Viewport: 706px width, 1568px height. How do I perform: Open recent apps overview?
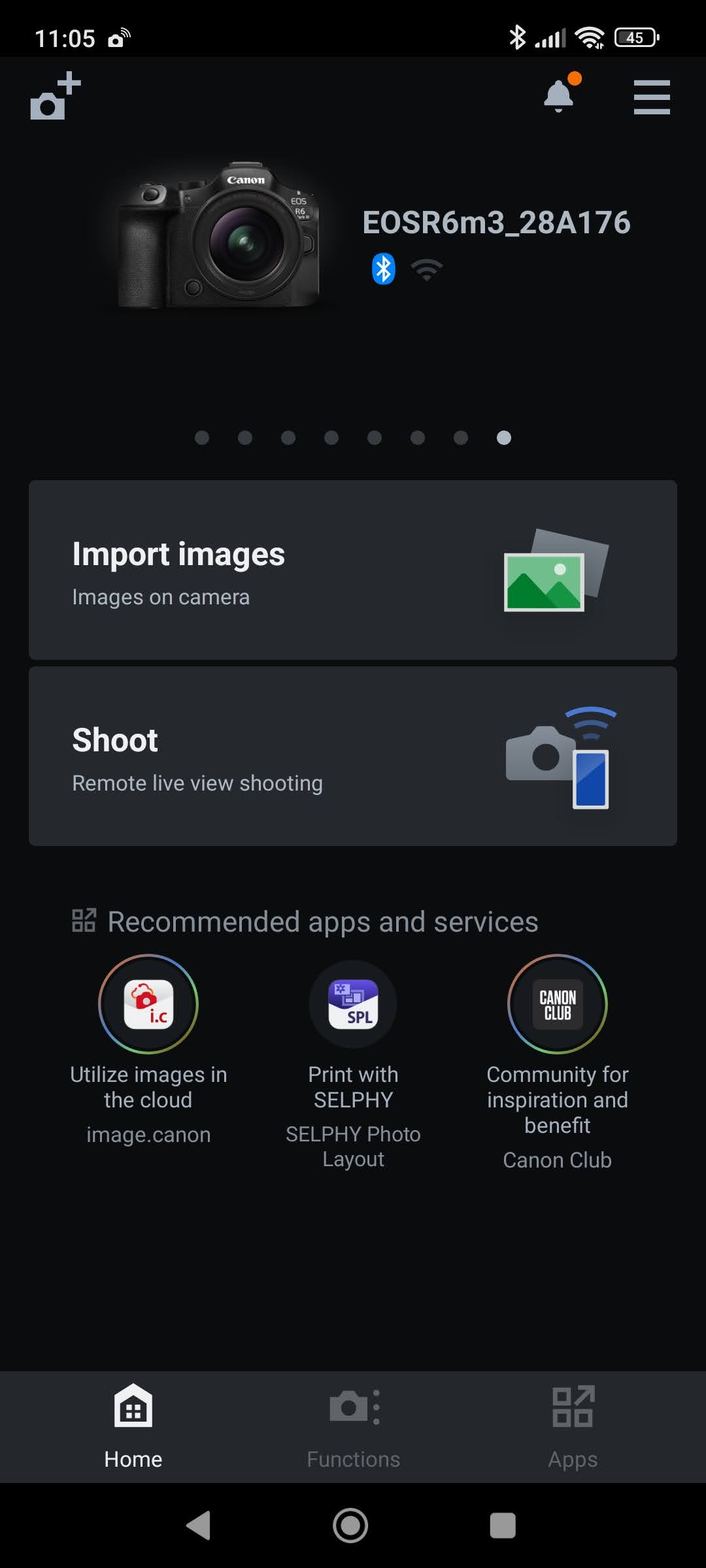(x=503, y=1526)
